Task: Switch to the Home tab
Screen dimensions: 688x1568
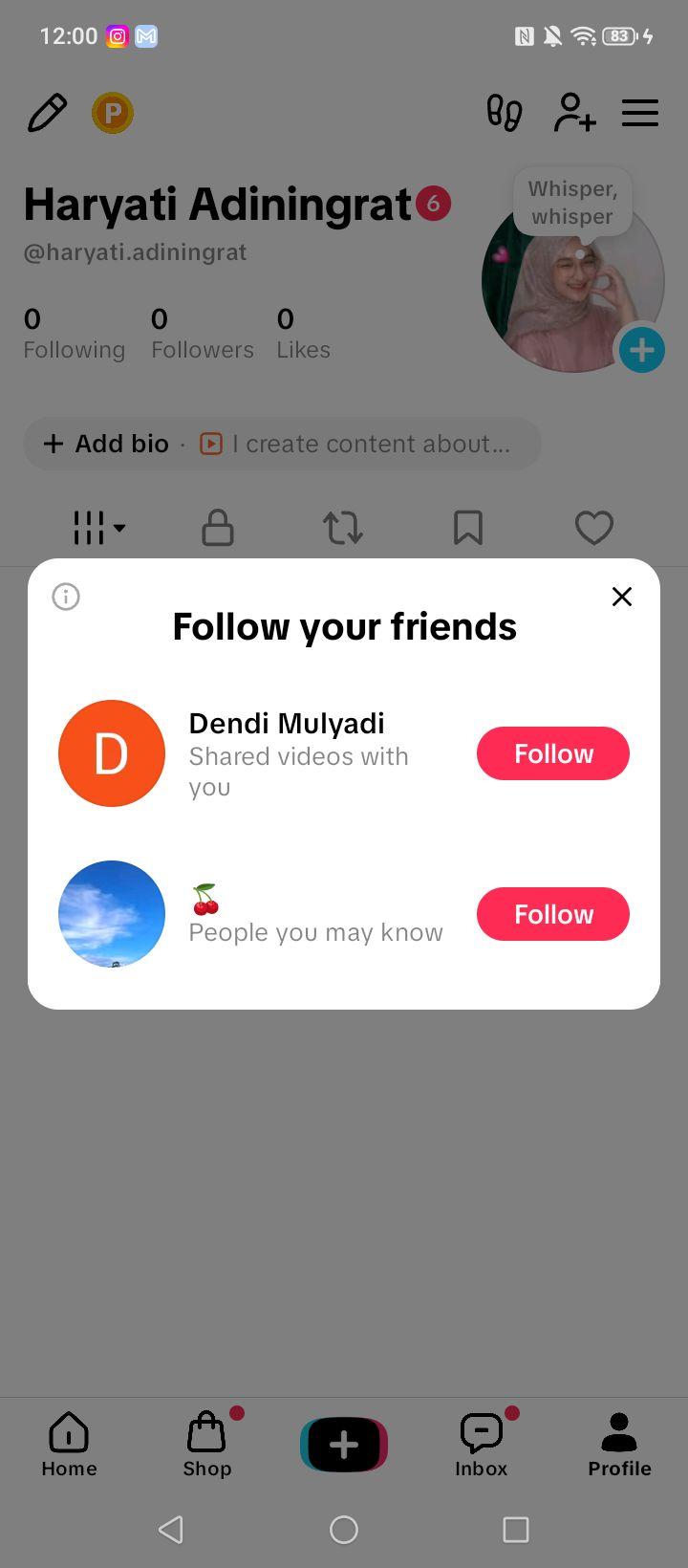Action: [x=69, y=1445]
